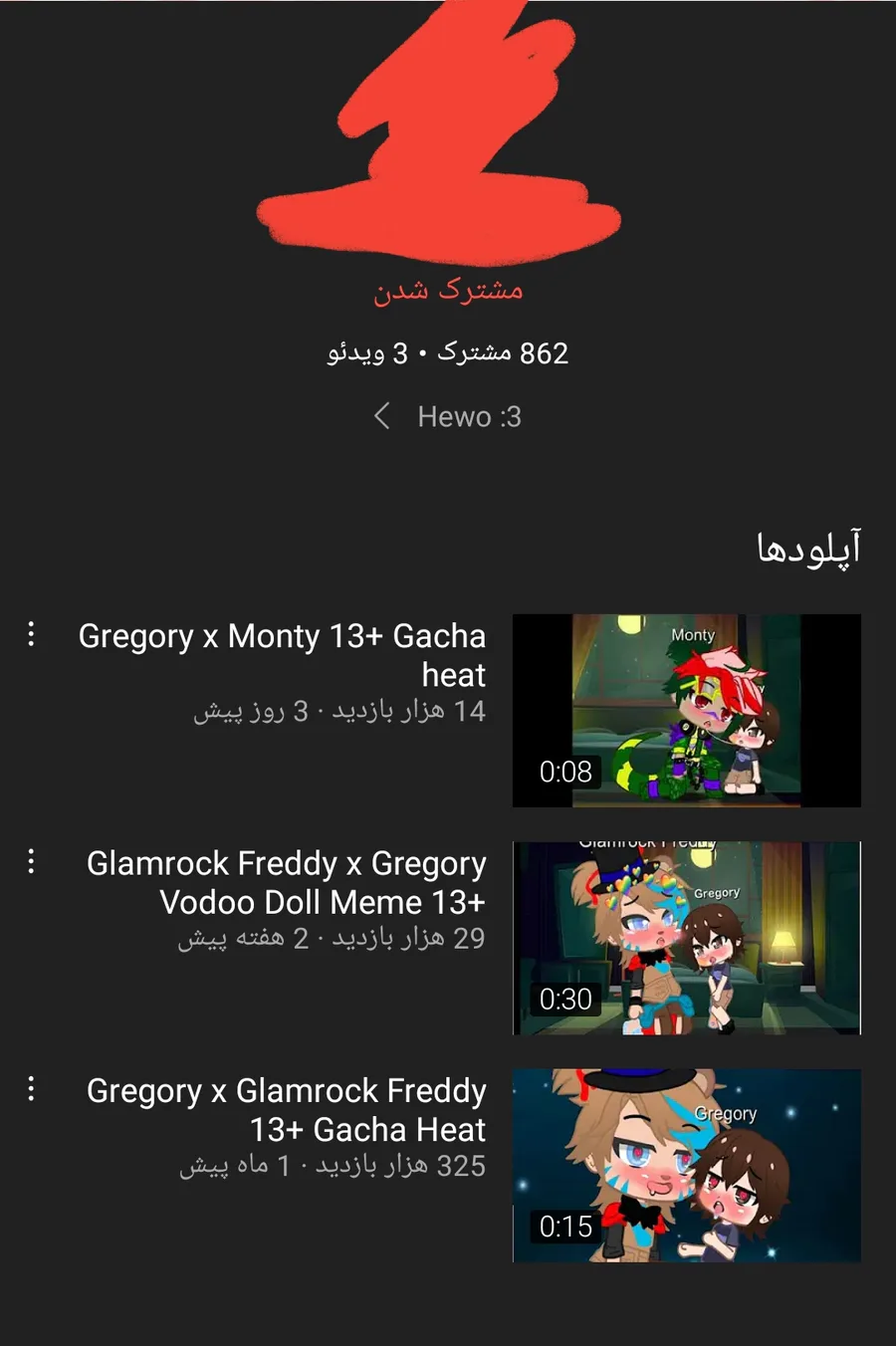Tap the red subscribe (مشترک شدن) button

pyautogui.click(x=448, y=290)
